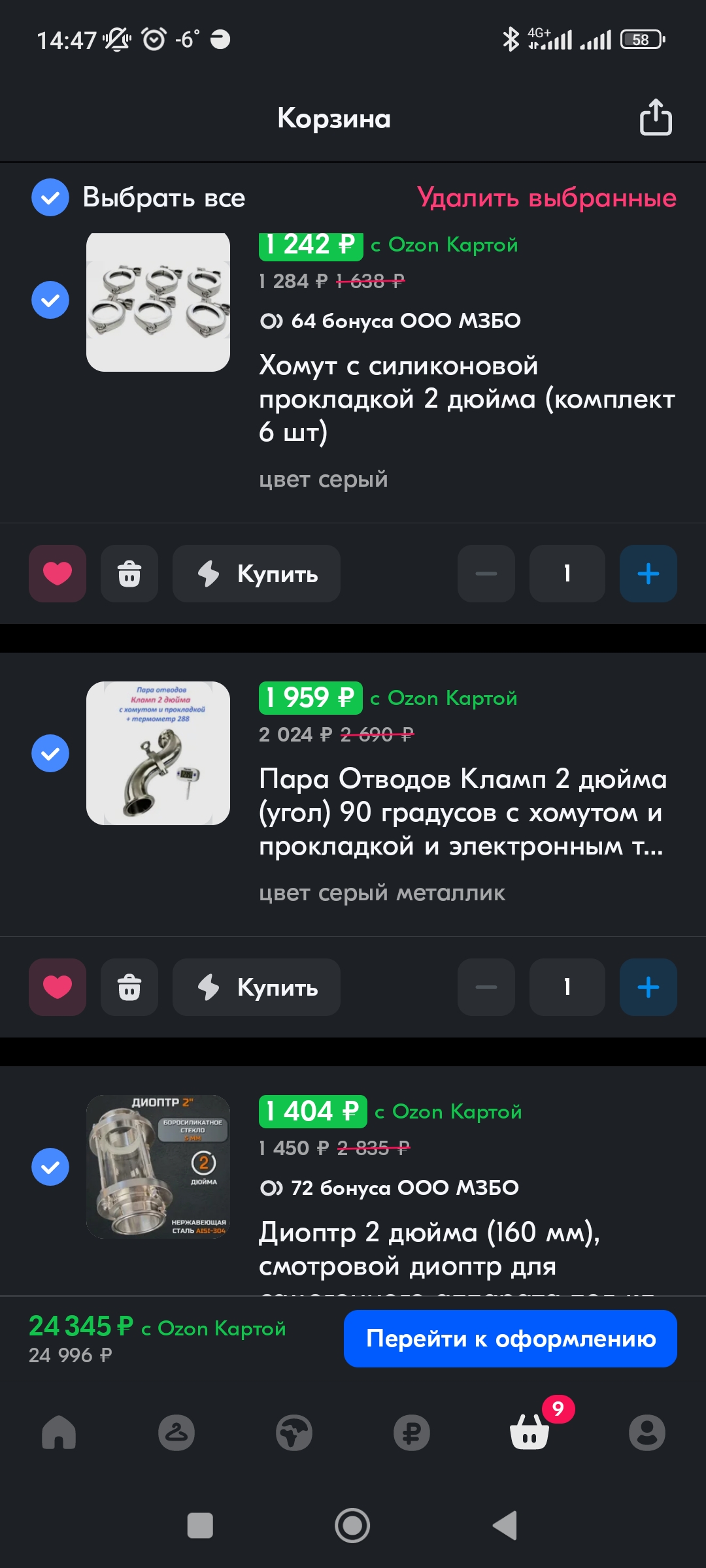Tap Удалить выбранные to remove selected items

point(546,197)
